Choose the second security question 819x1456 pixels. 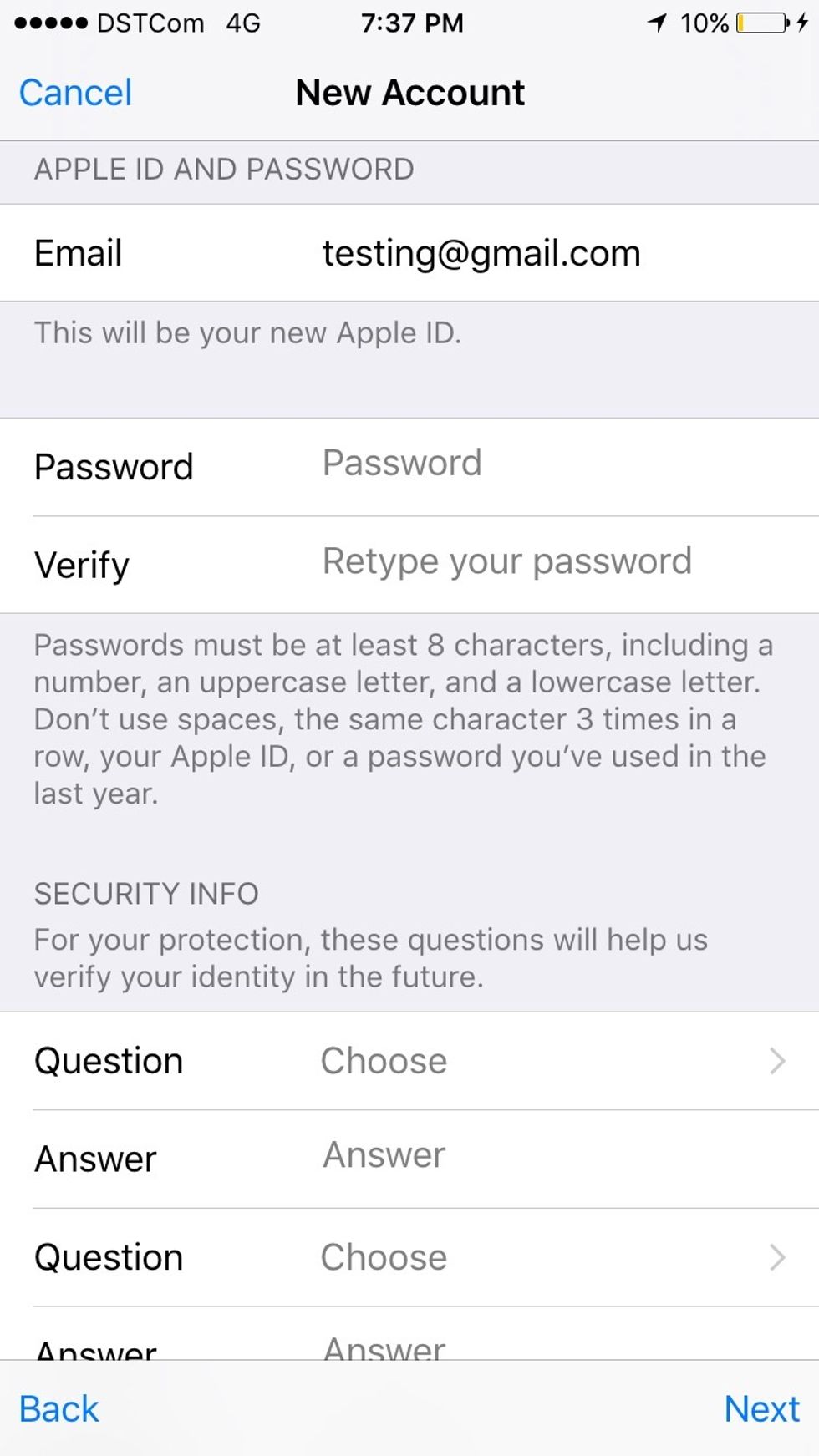(552, 1257)
